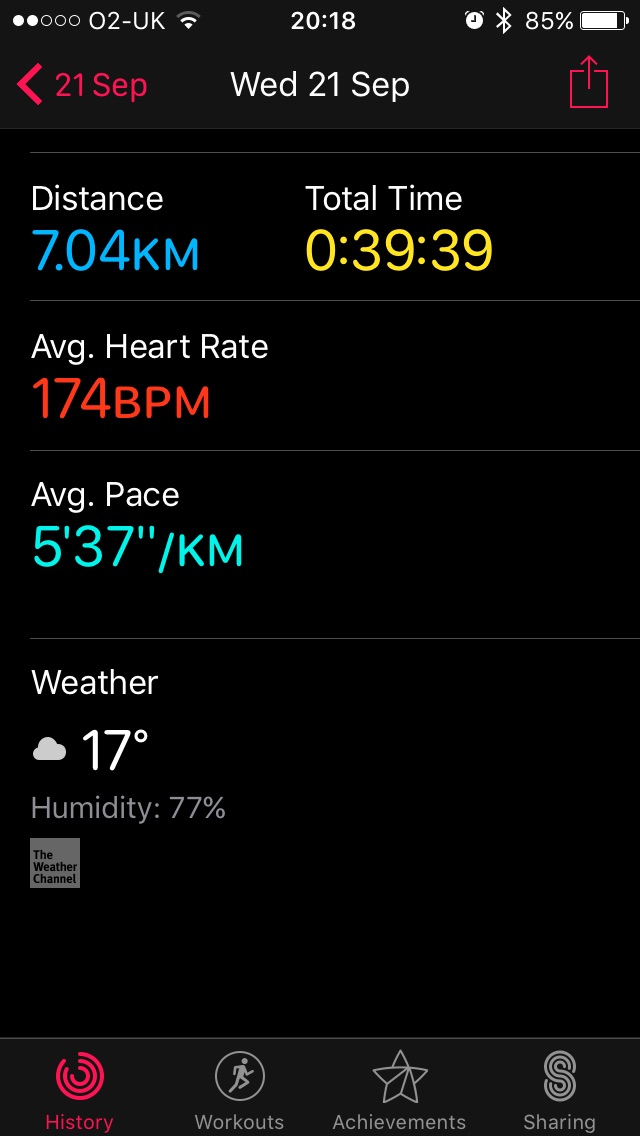Go back to 21 Sep

[x=82, y=85]
